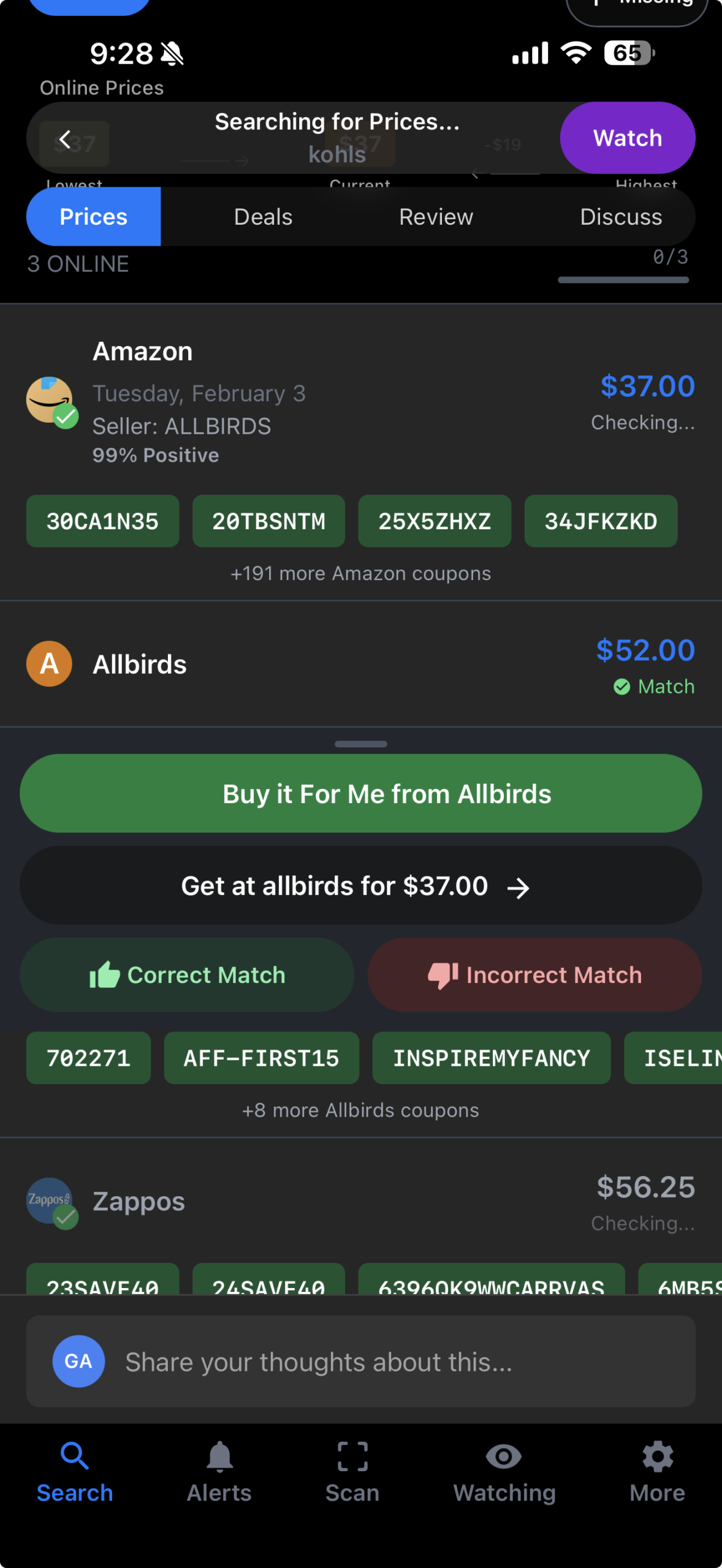Viewport: 722px width, 1568px height.
Task: Tap the purple Watch button
Action: pyautogui.click(x=626, y=138)
